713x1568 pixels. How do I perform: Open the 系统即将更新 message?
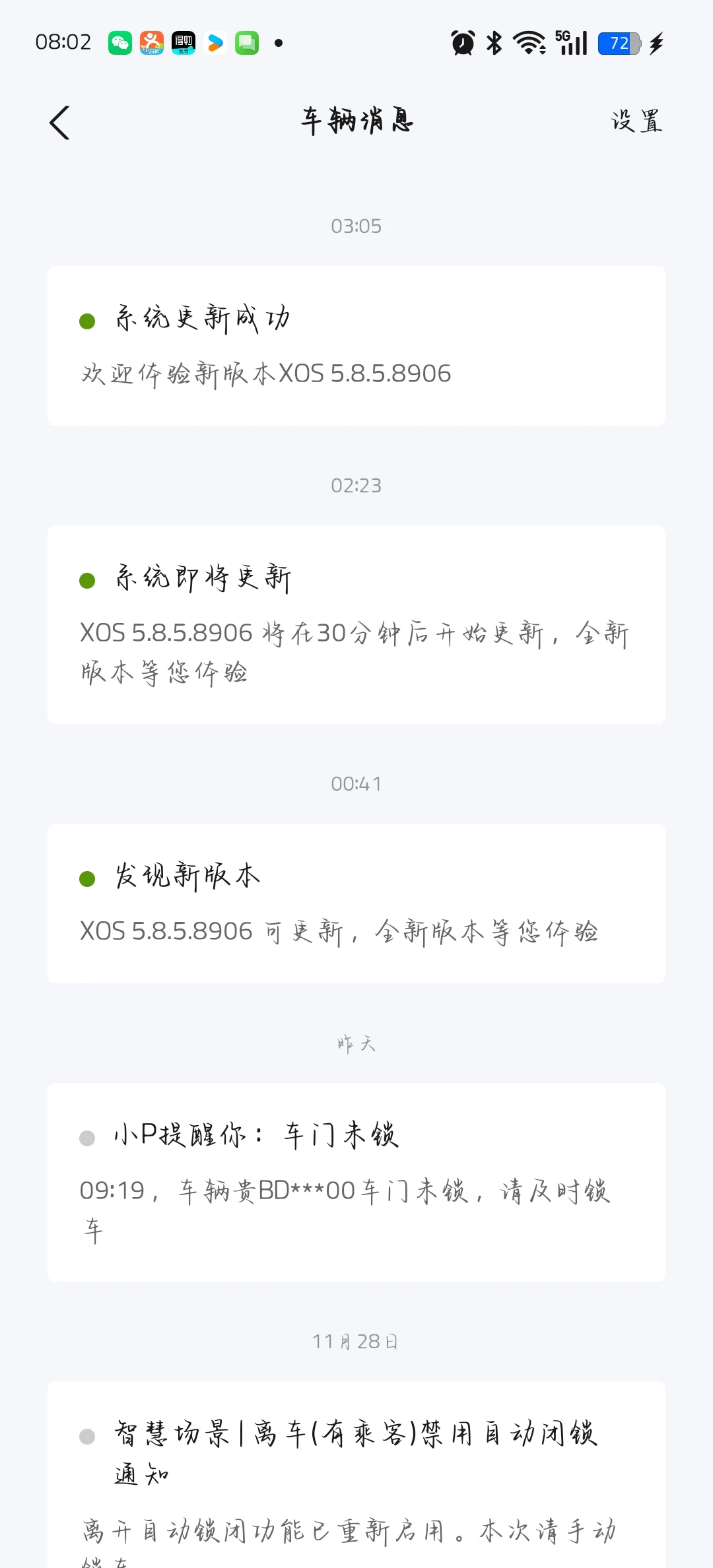(x=356, y=624)
